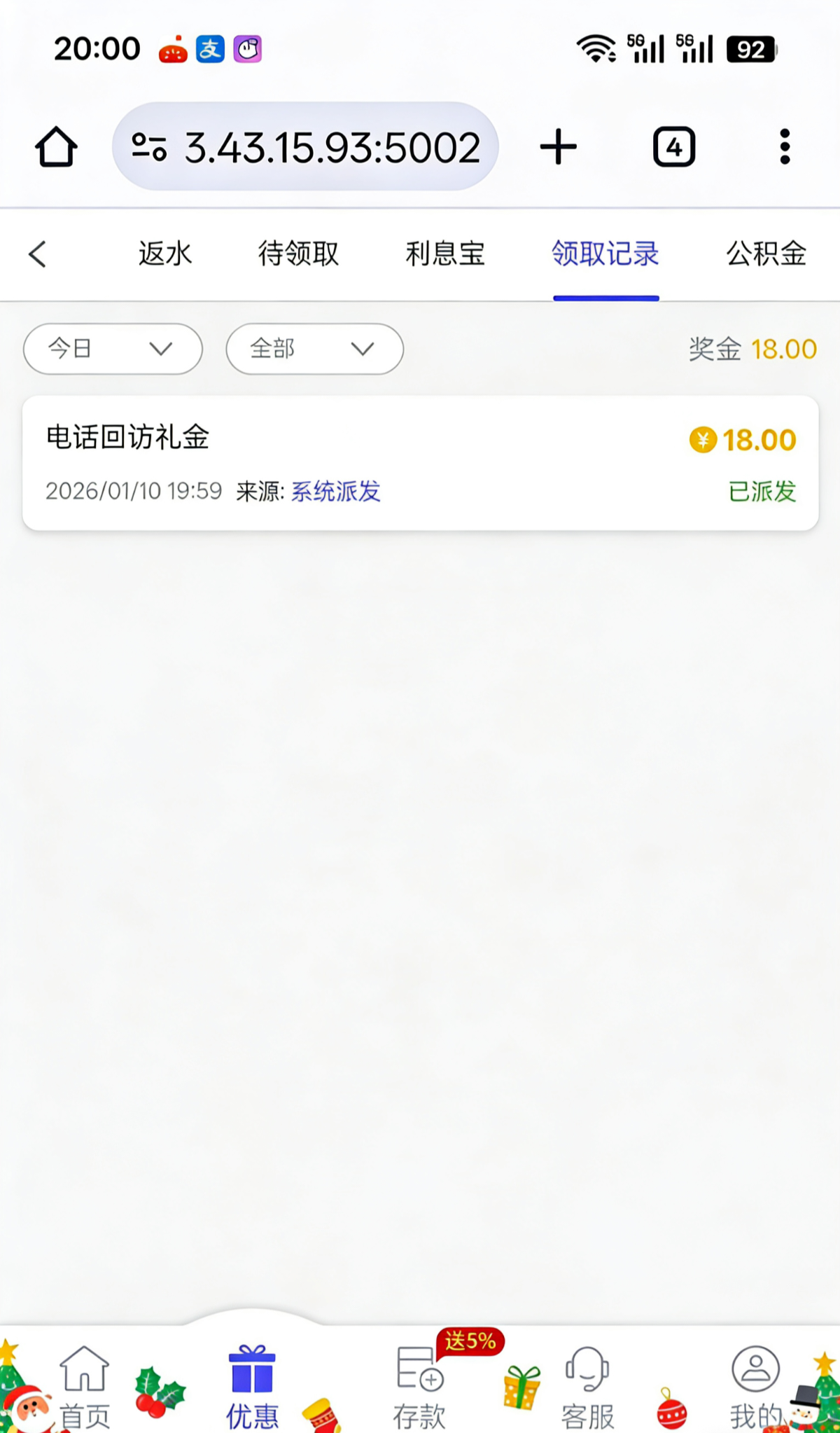The height and width of the screenshot is (1433, 840).
Task: Contact 客服 from bottom navigation
Action: click(587, 1380)
